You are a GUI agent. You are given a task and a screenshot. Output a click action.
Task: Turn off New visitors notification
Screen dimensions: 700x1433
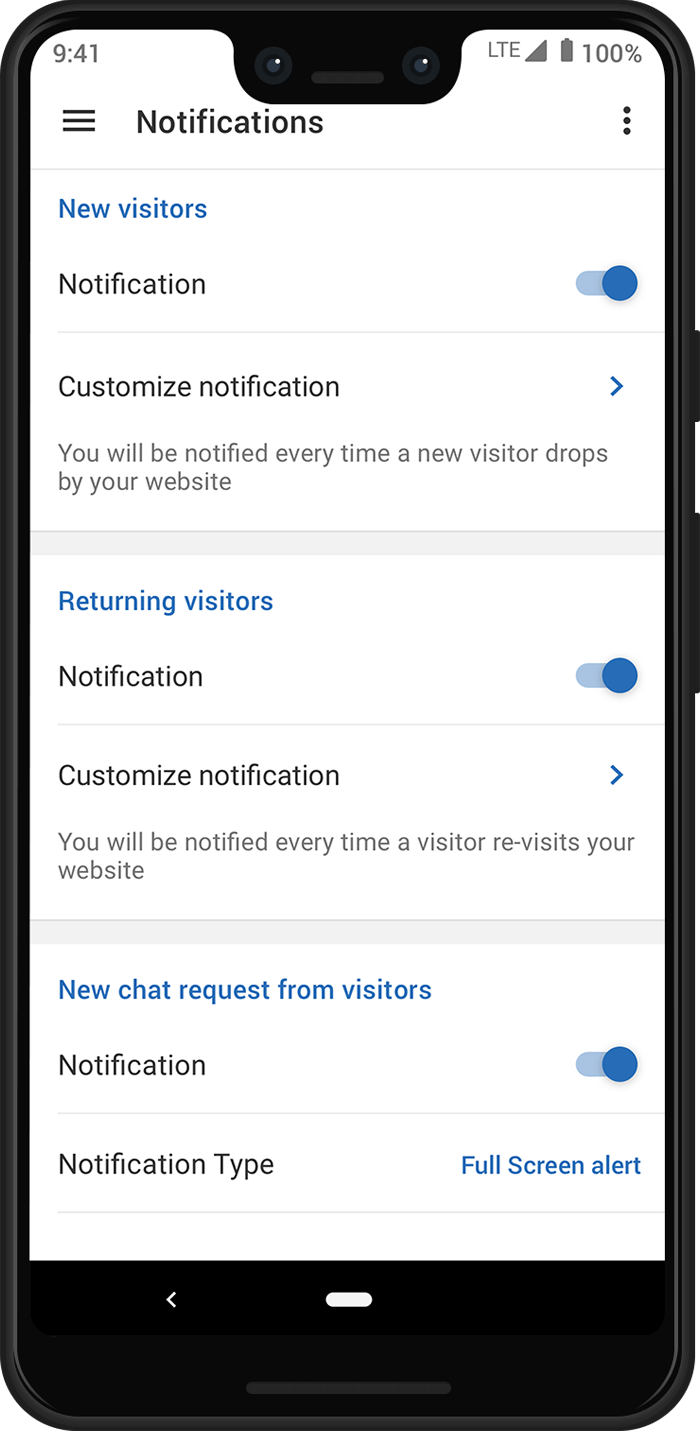[607, 284]
